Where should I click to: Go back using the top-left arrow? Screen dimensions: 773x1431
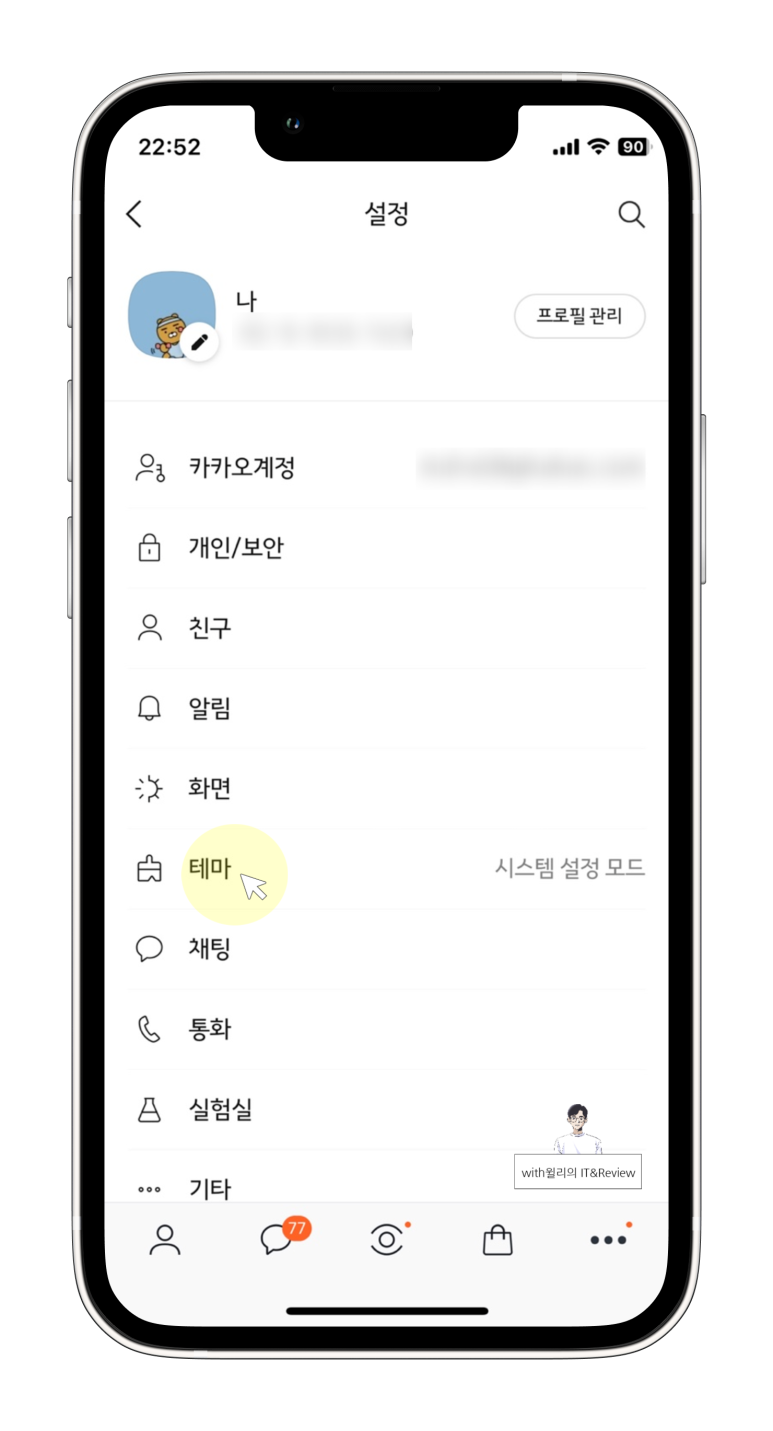click(x=135, y=214)
